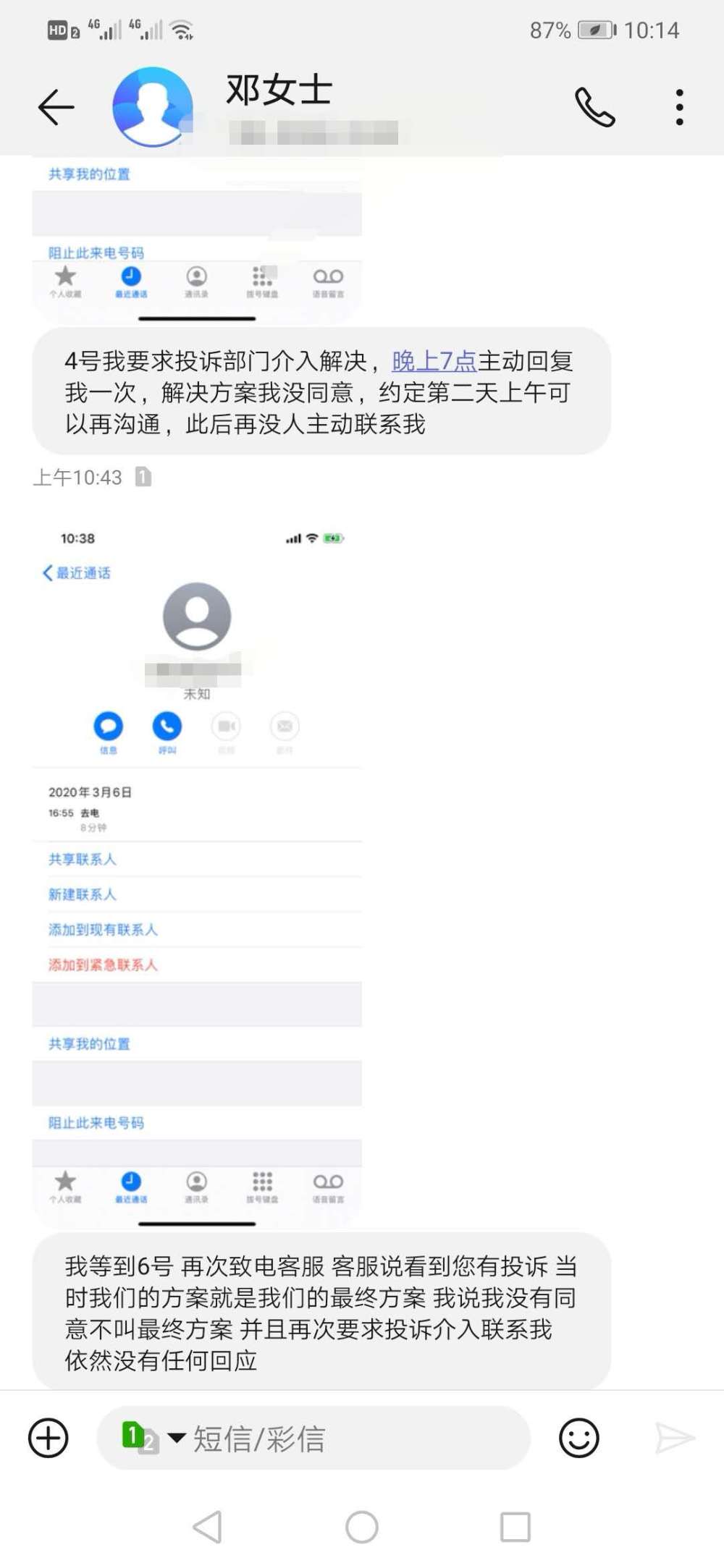Image resolution: width=724 pixels, height=1568 pixels.
Task: Call 邓女士 with the phone icon
Action: 594,108
